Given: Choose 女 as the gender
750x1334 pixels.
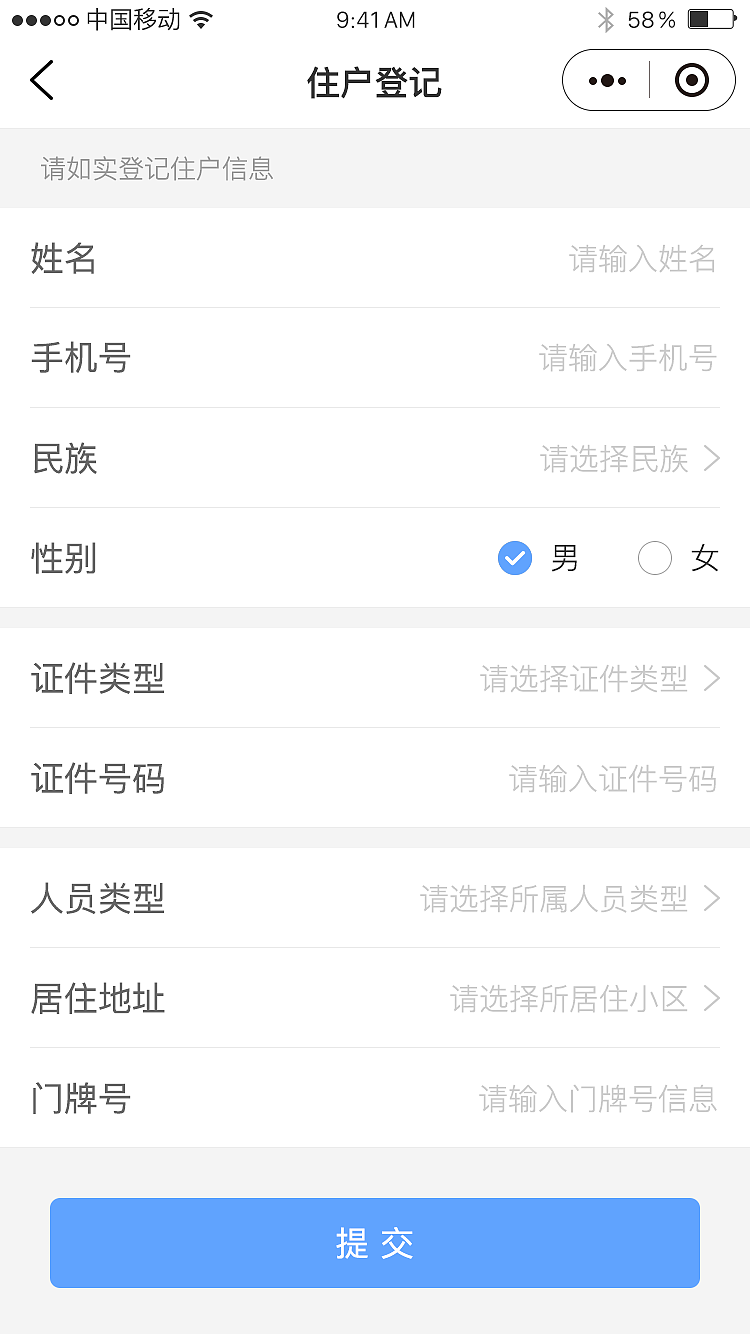Looking at the screenshot, I should pos(680,558).
